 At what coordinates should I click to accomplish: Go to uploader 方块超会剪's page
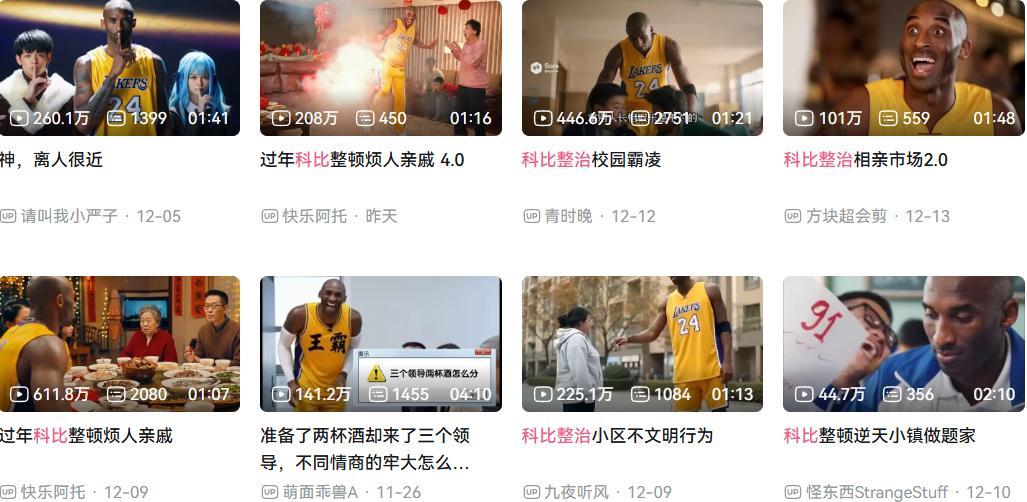[846, 216]
